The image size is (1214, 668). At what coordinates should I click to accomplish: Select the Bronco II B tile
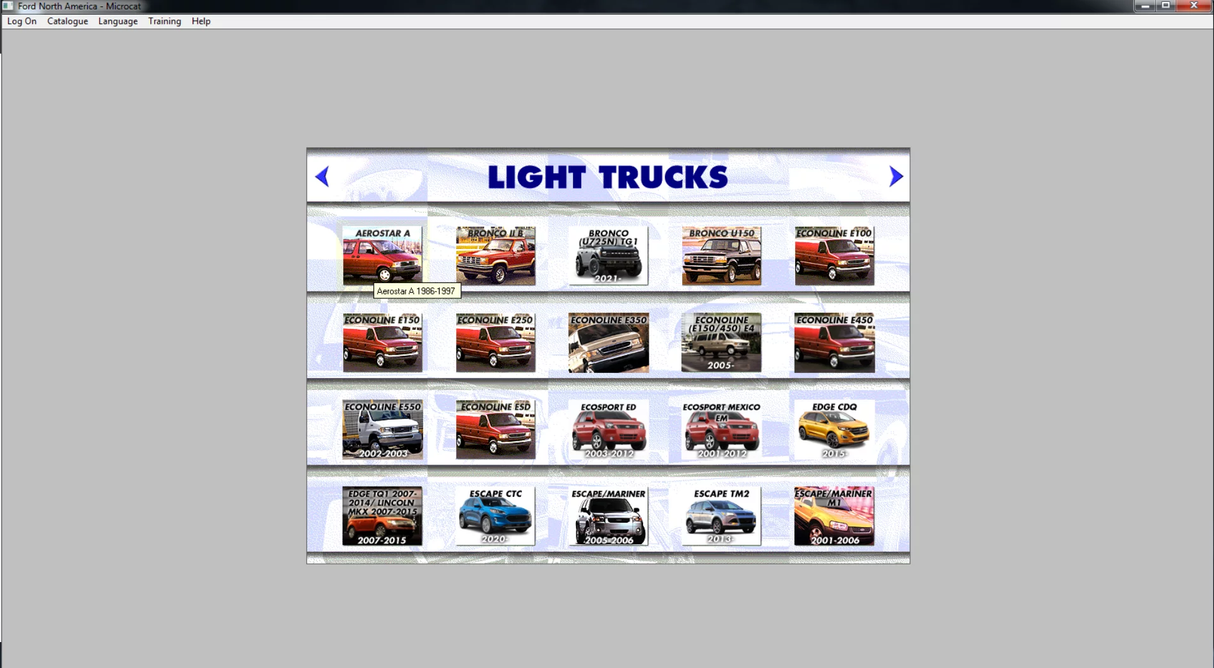click(495, 255)
